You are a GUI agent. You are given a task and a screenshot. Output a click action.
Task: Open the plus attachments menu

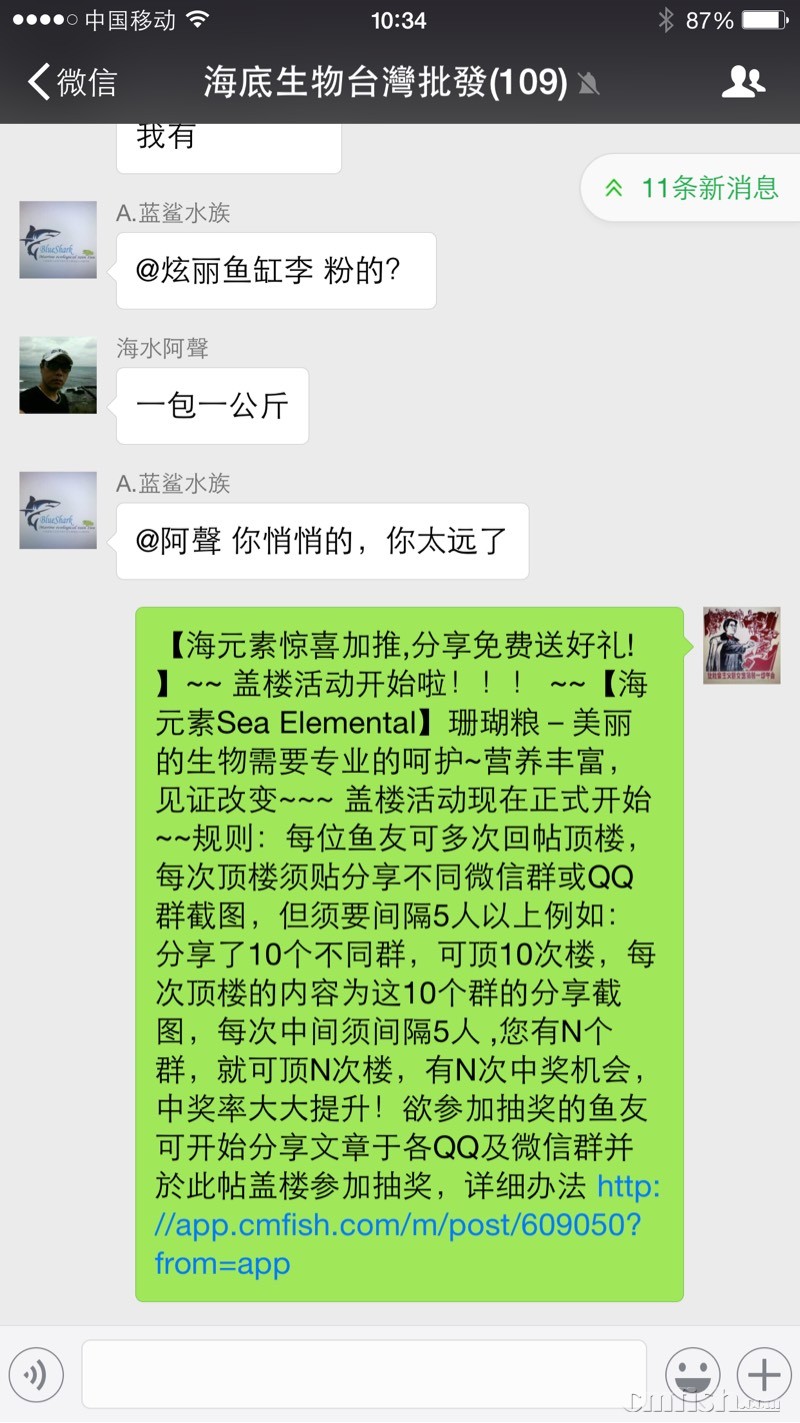tap(764, 1375)
